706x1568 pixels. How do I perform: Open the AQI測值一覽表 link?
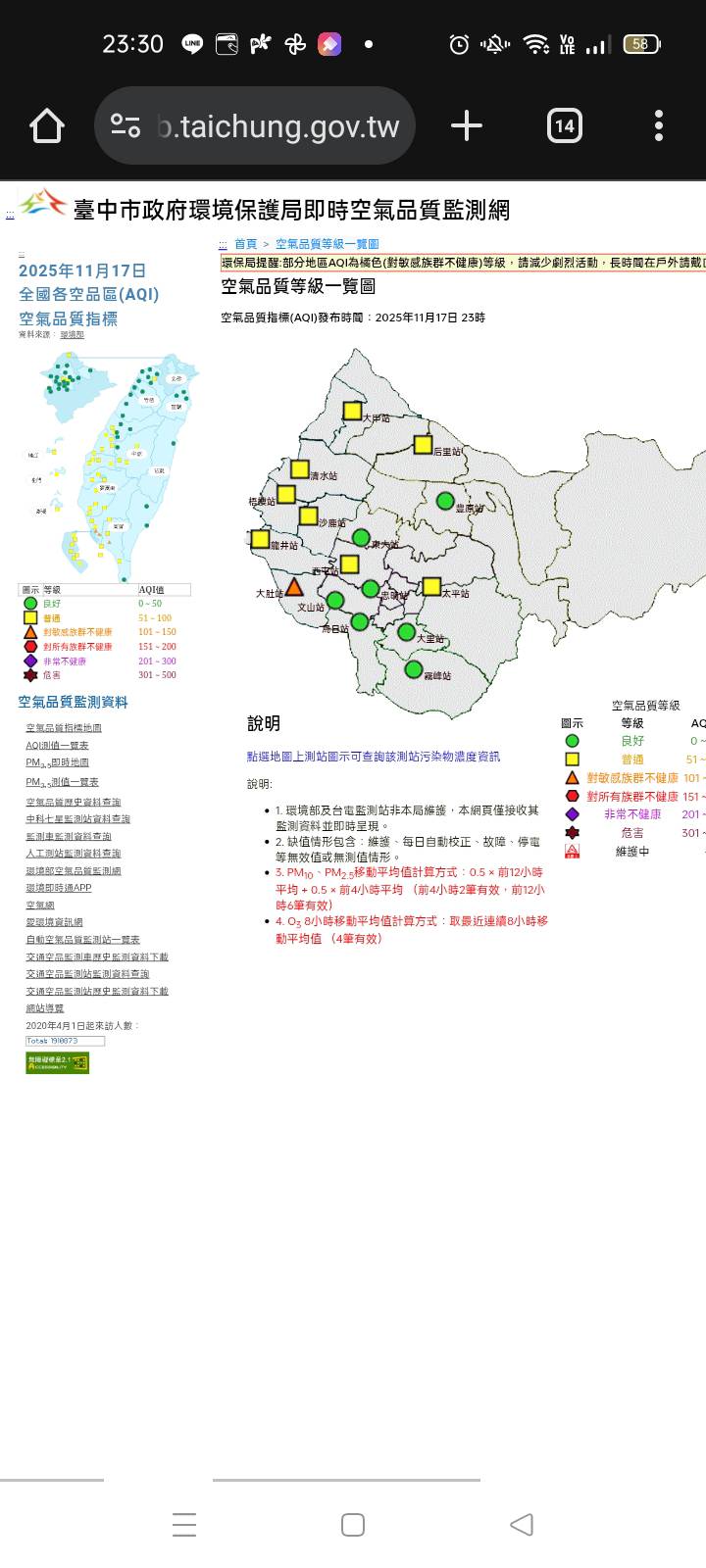click(57, 746)
